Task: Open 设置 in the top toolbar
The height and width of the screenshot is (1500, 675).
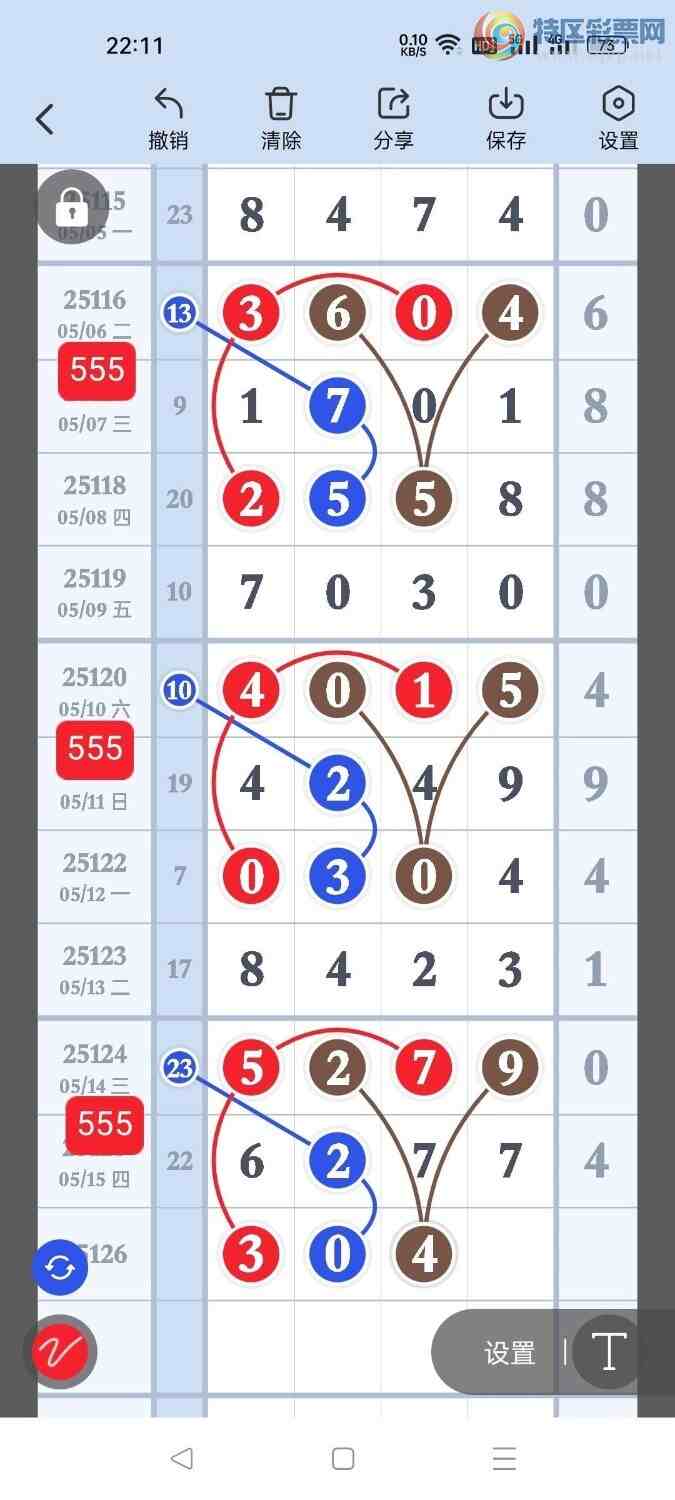Action: [x=618, y=119]
